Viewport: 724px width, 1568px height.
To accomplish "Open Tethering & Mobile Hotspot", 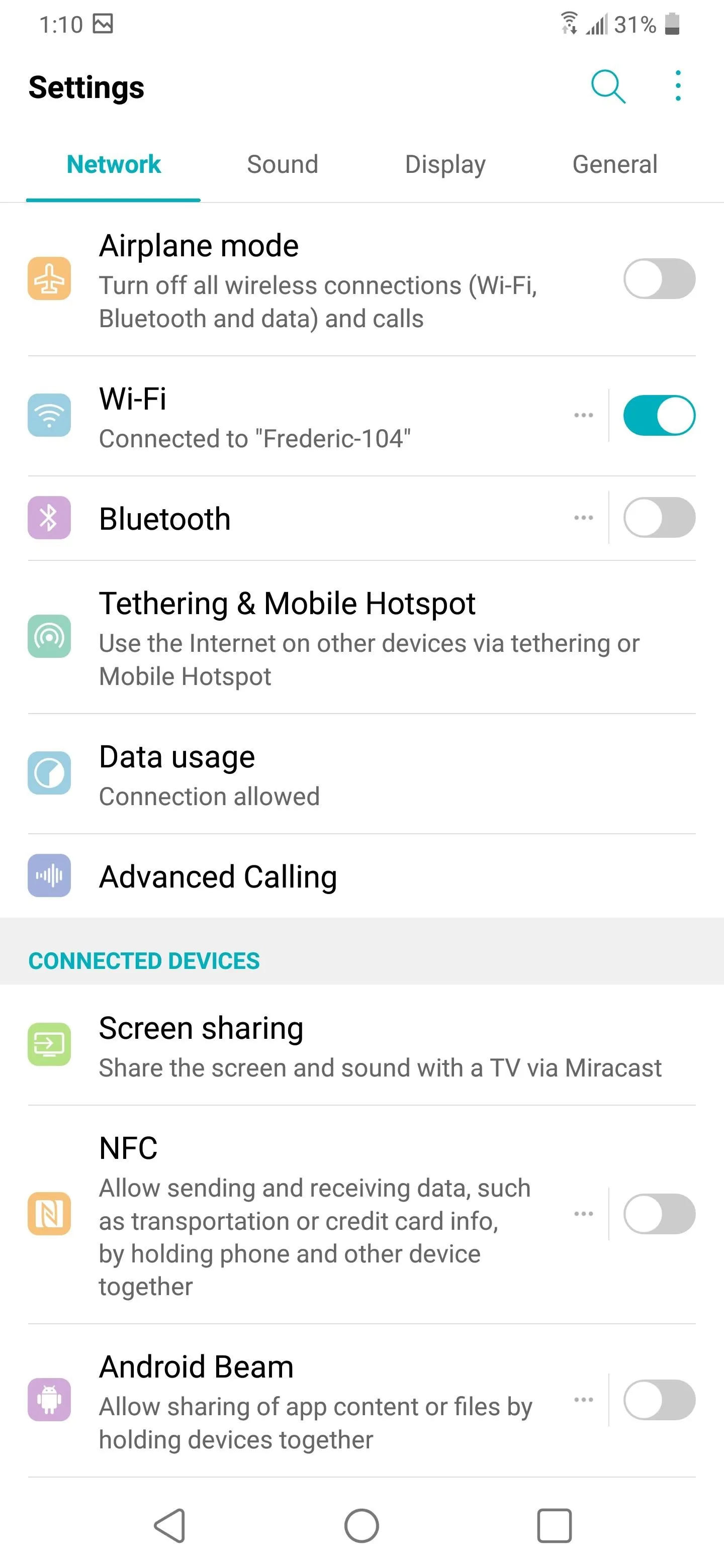I will point(361,637).
